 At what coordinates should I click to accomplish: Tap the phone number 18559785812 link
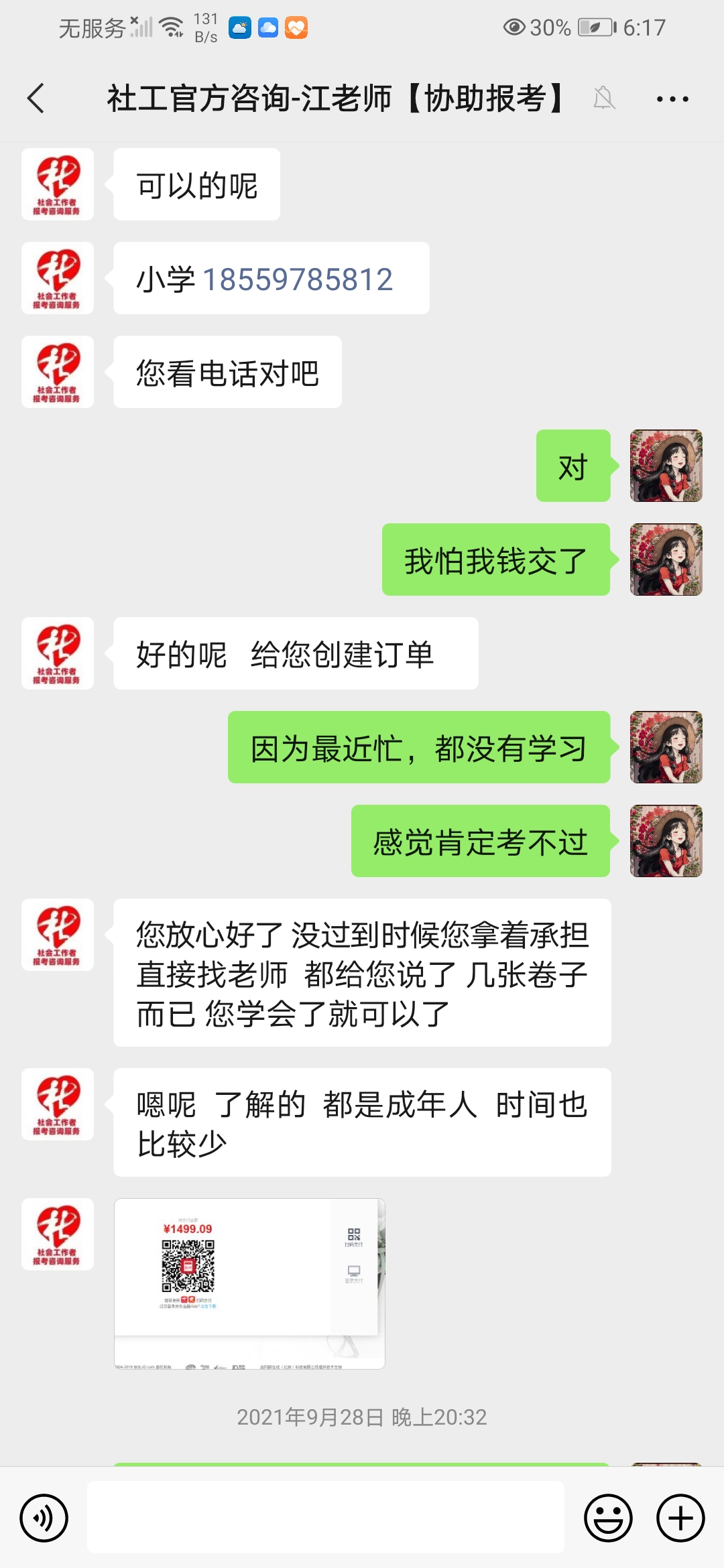[298, 279]
